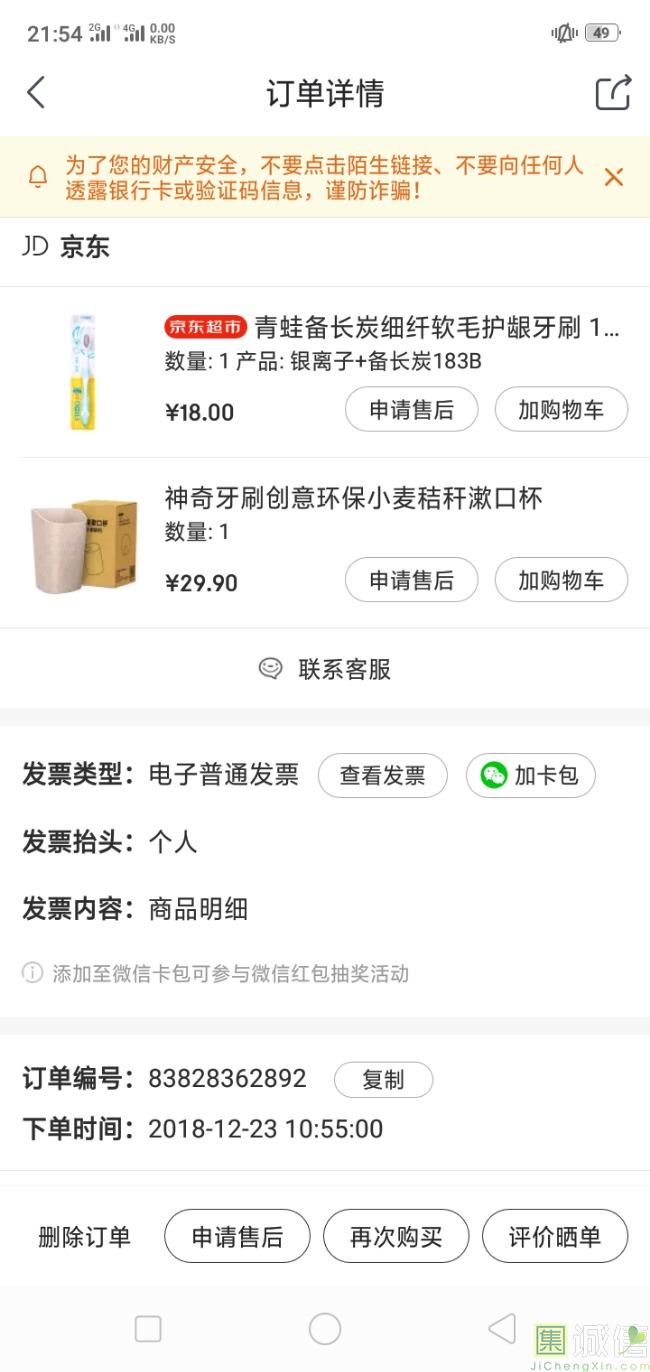The width and height of the screenshot is (650, 1372).
Task: Go back from order details
Action: [36, 93]
